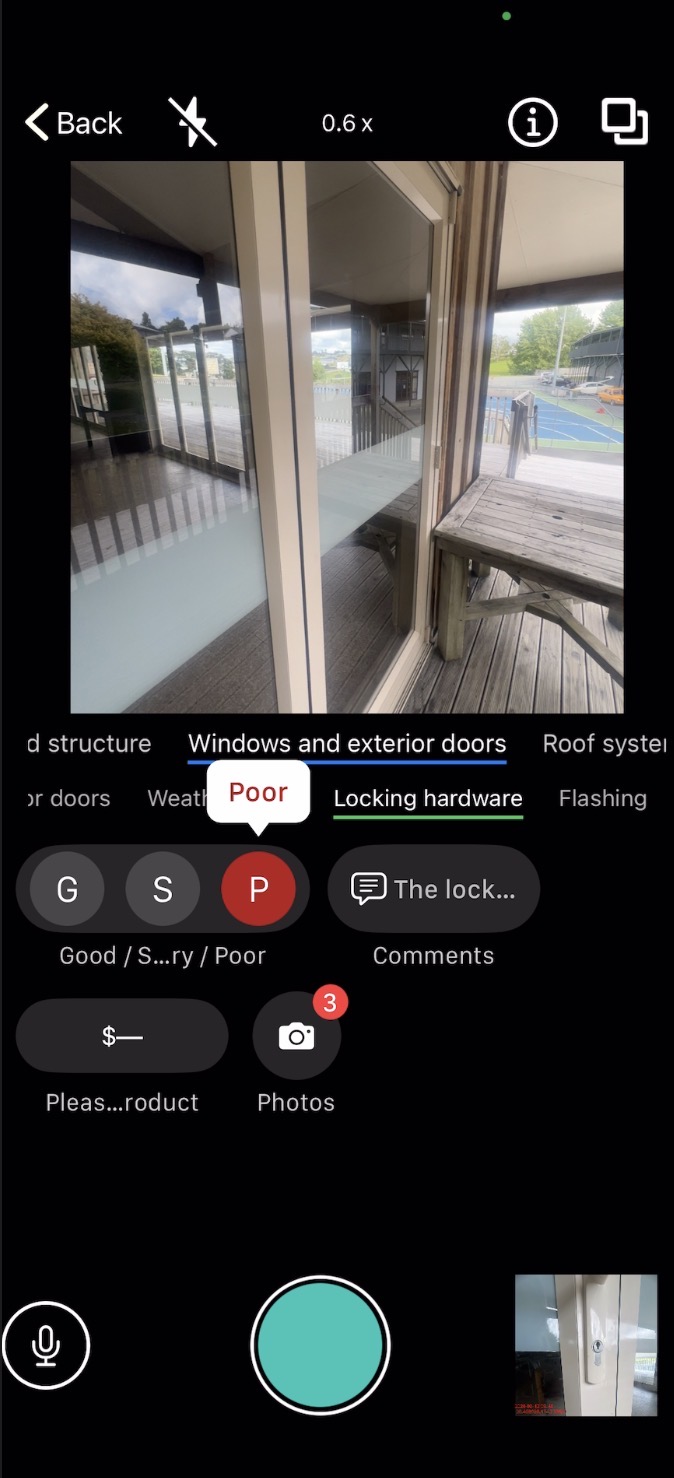
Task: Open Photos with 3 badge
Action: click(297, 1036)
